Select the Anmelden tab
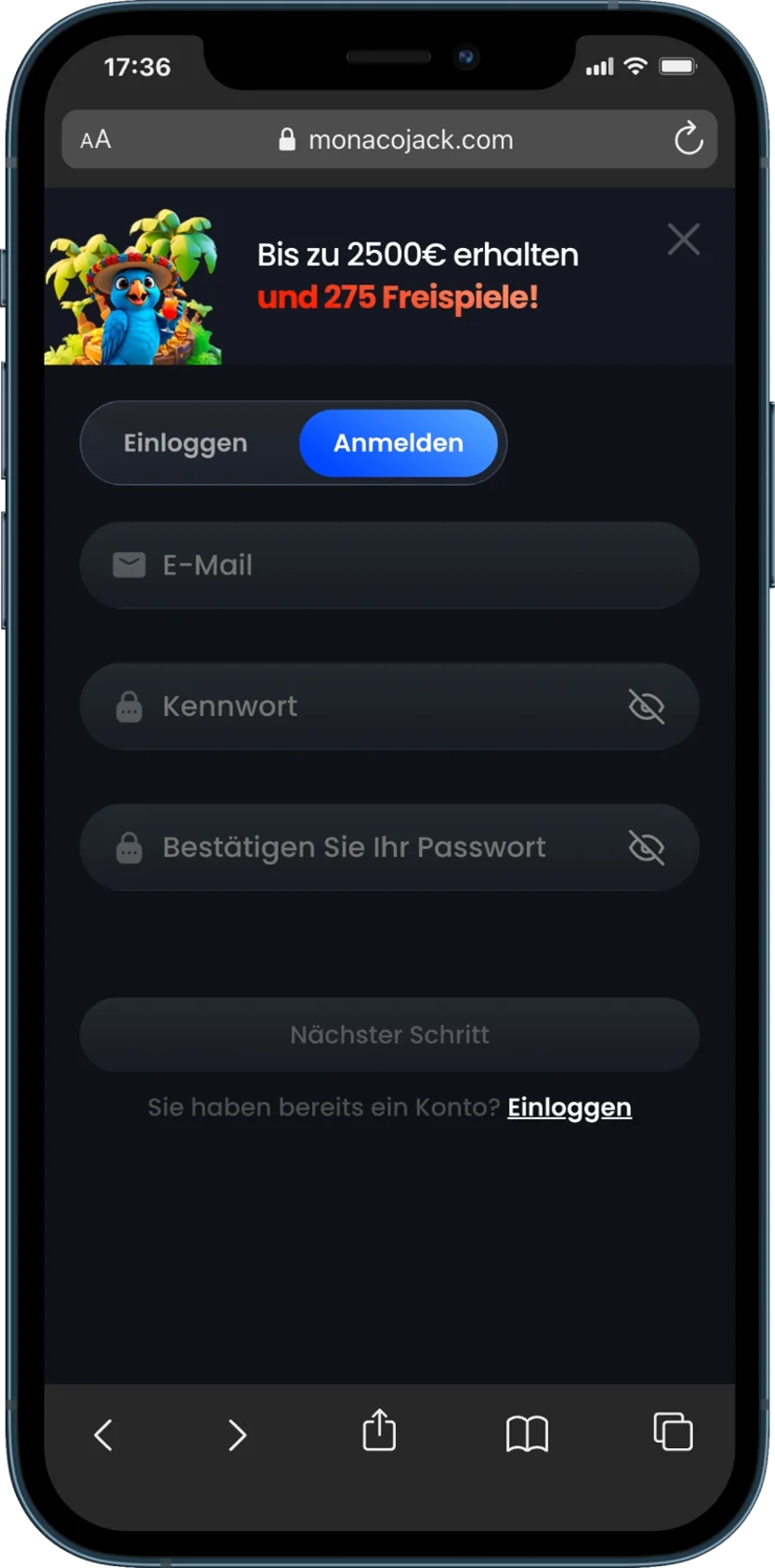This screenshot has height=1568, width=775. [x=398, y=443]
